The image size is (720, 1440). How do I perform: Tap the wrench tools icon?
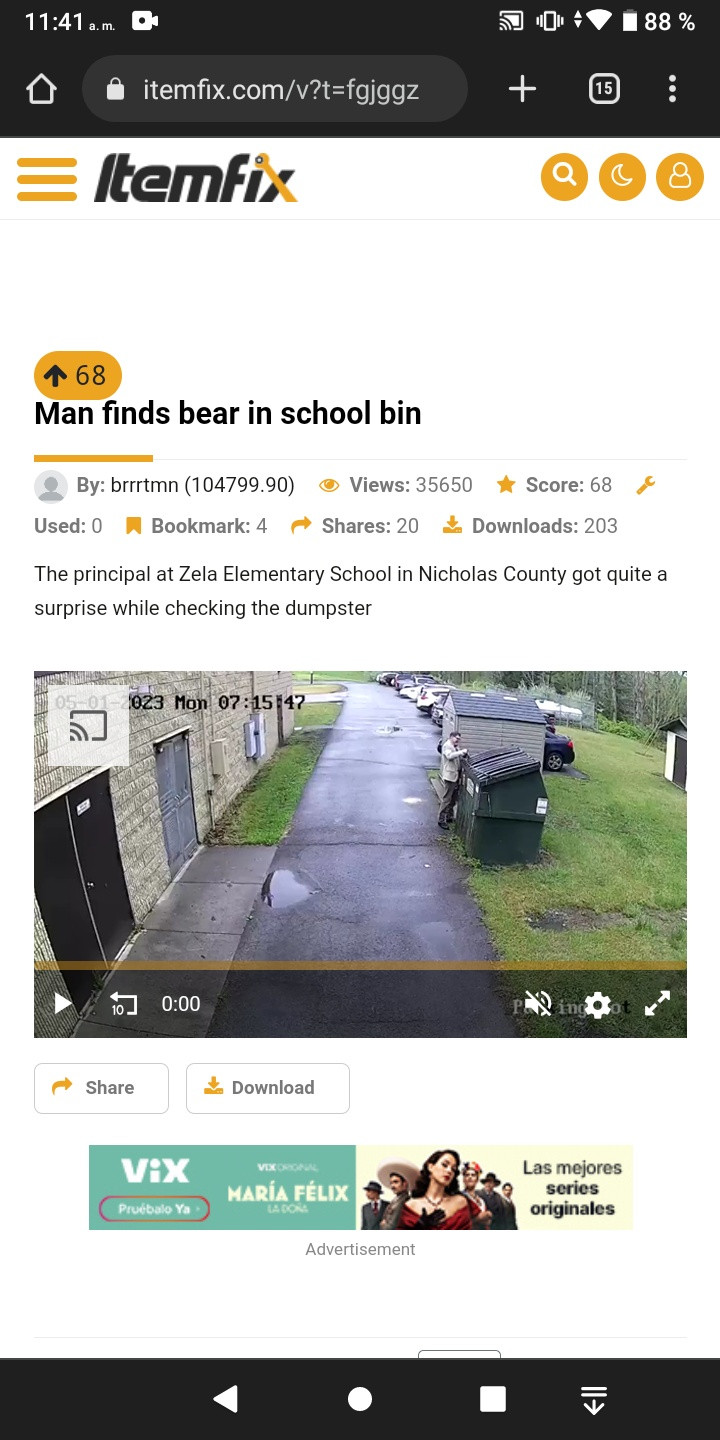click(x=645, y=485)
